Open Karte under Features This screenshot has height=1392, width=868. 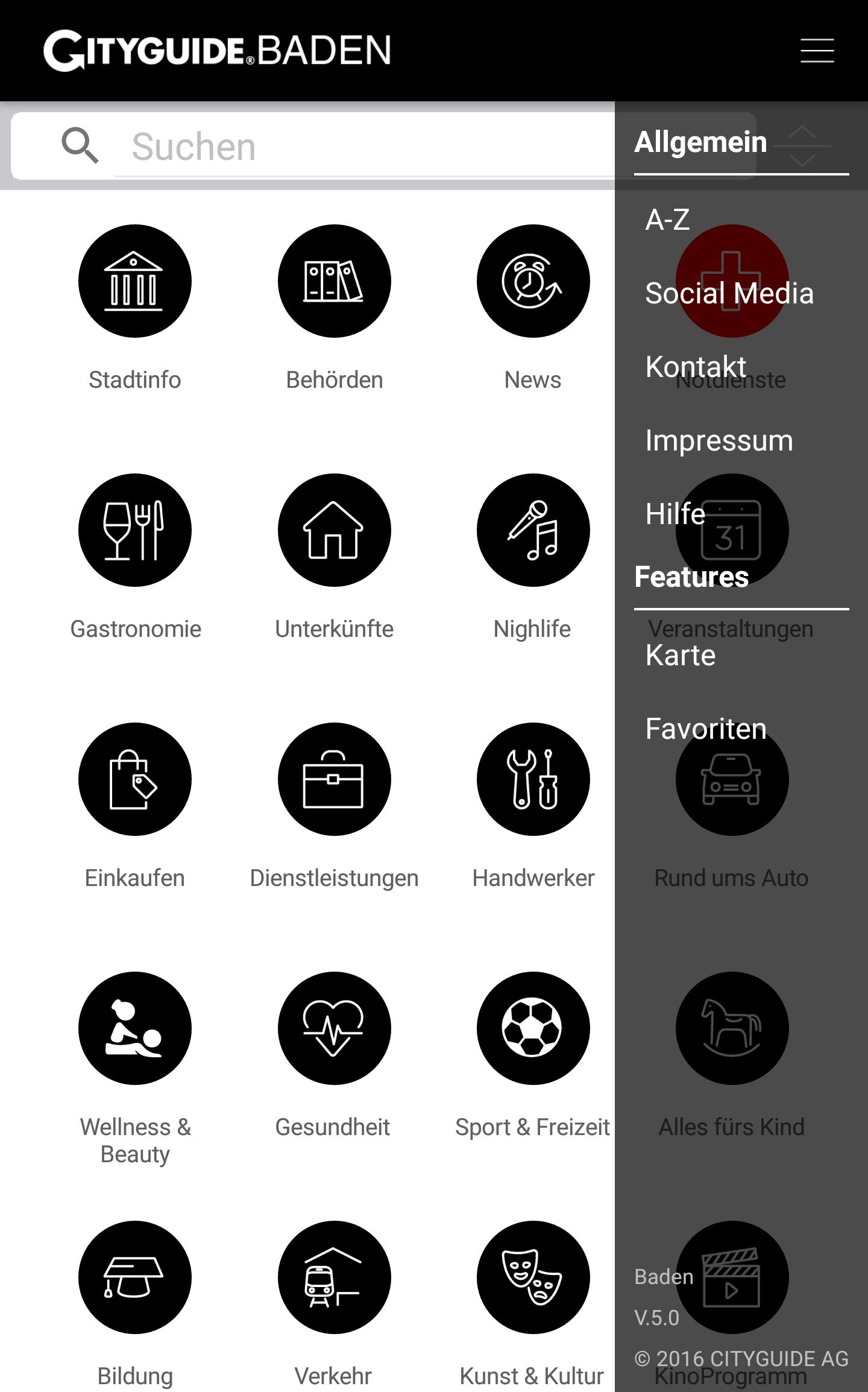[x=681, y=655]
